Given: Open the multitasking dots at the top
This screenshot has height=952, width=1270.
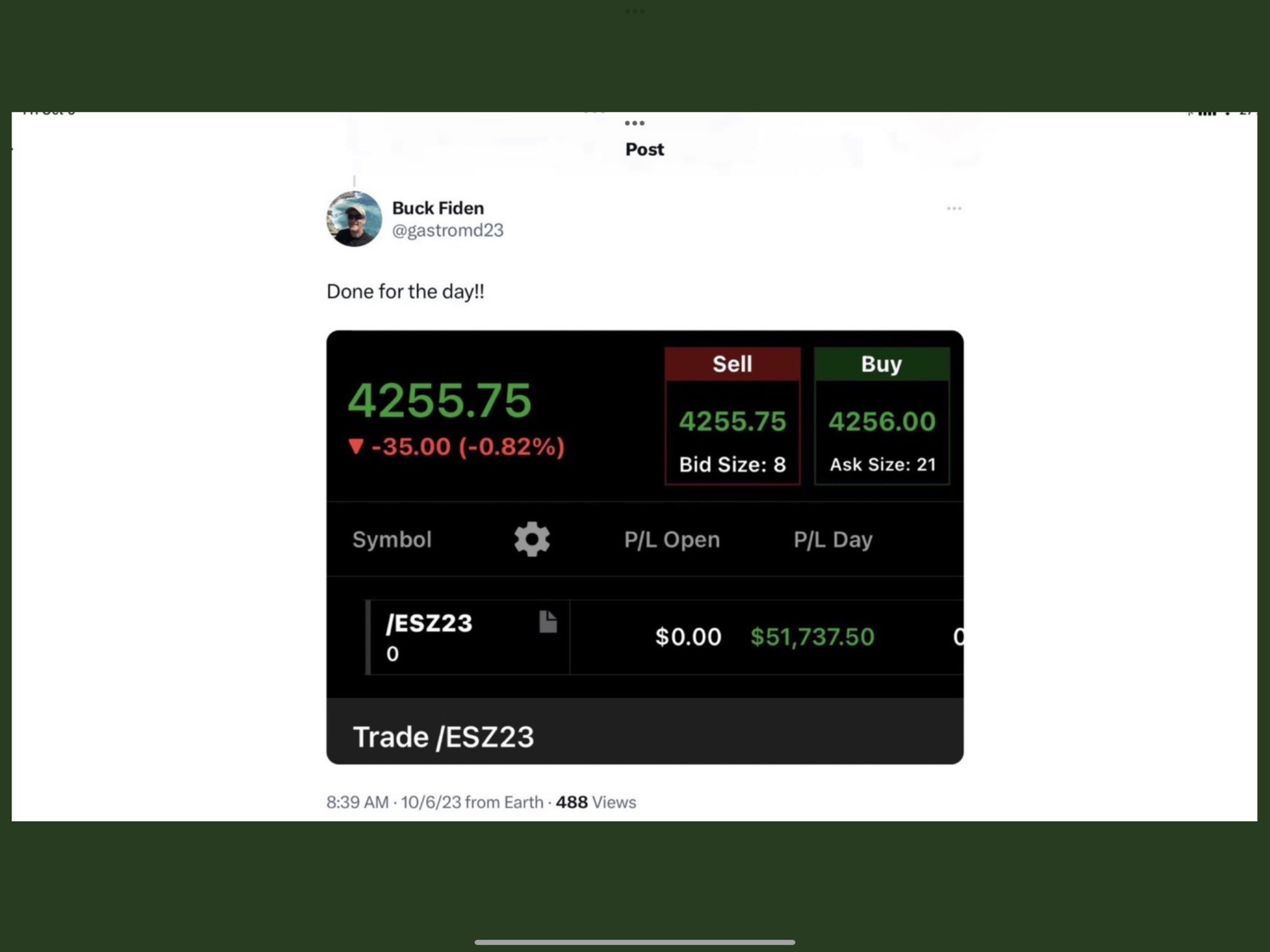Looking at the screenshot, I should (634, 11).
